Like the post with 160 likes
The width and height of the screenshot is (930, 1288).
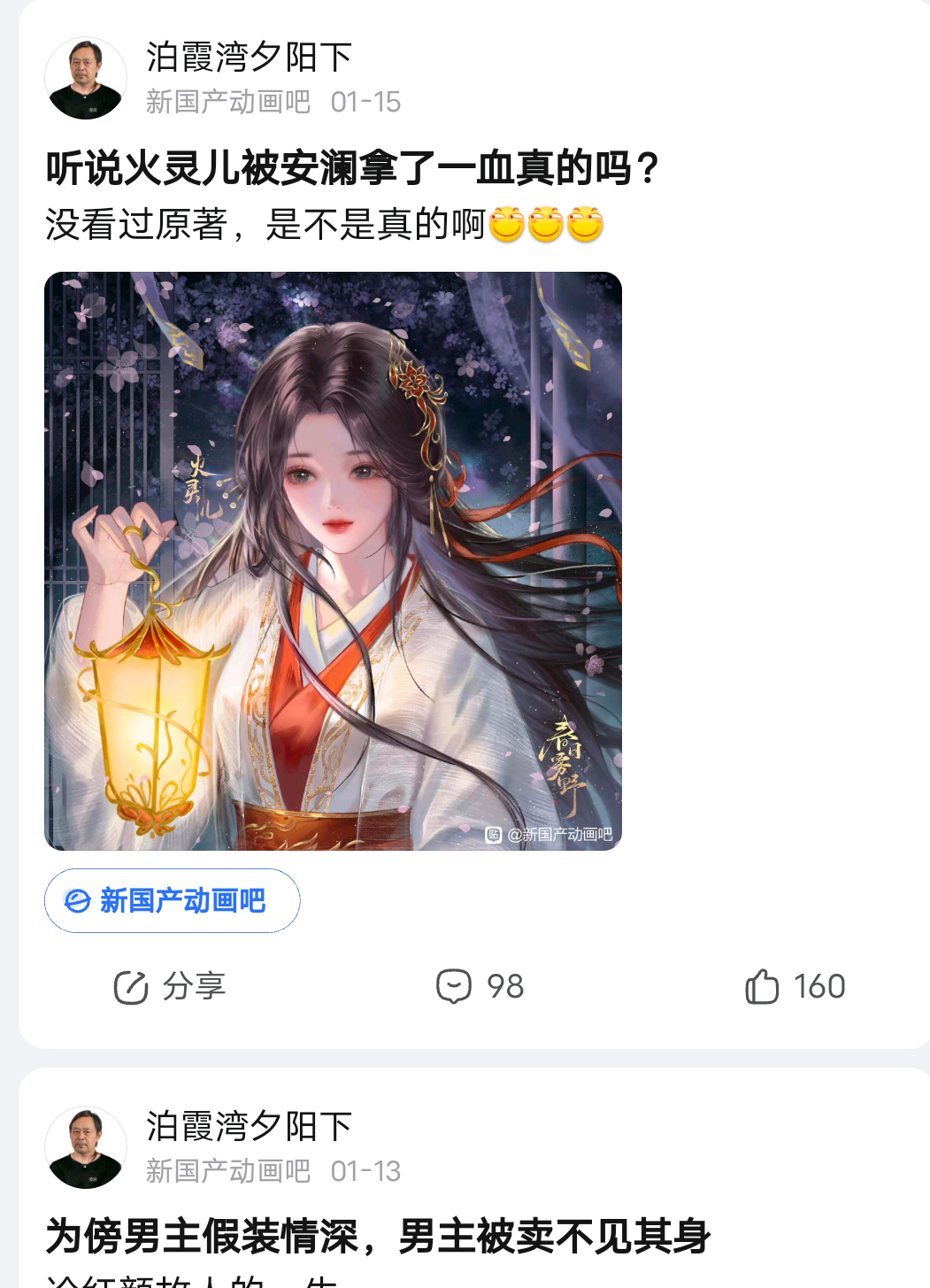[x=795, y=986]
